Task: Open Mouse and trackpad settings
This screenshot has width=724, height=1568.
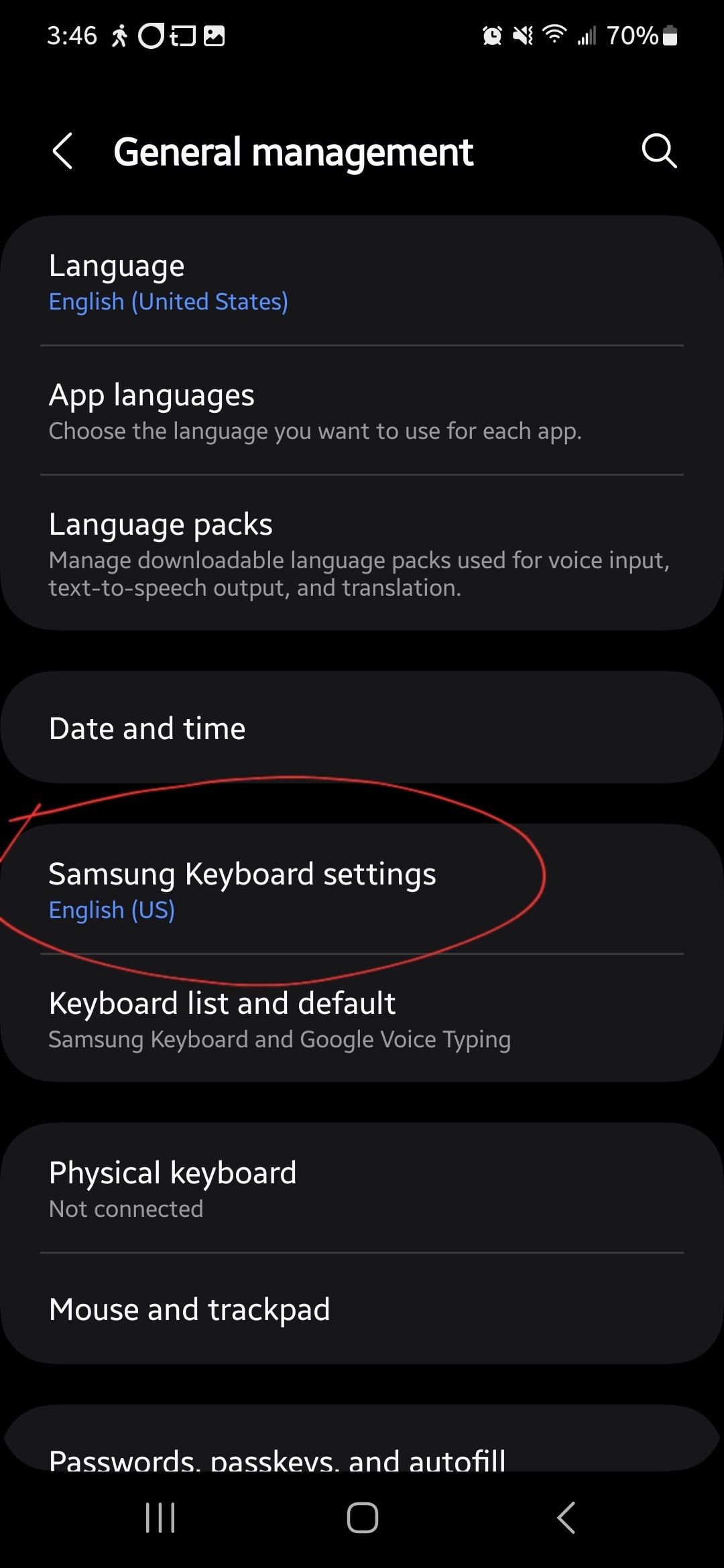Action: click(x=362, y=1309)
